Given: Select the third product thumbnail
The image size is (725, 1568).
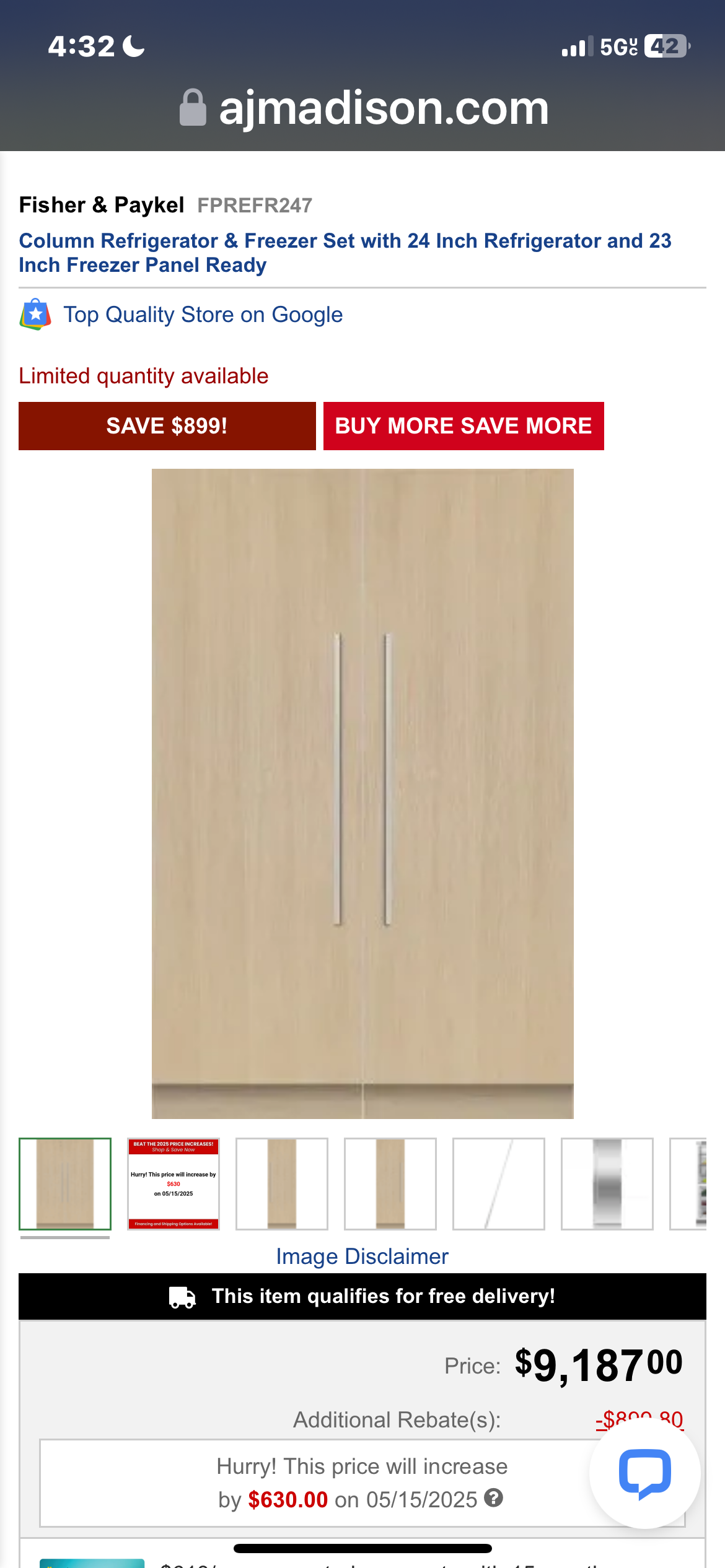Looking at the screenshot, I should pyautogui.click(x=282, y=1183).
